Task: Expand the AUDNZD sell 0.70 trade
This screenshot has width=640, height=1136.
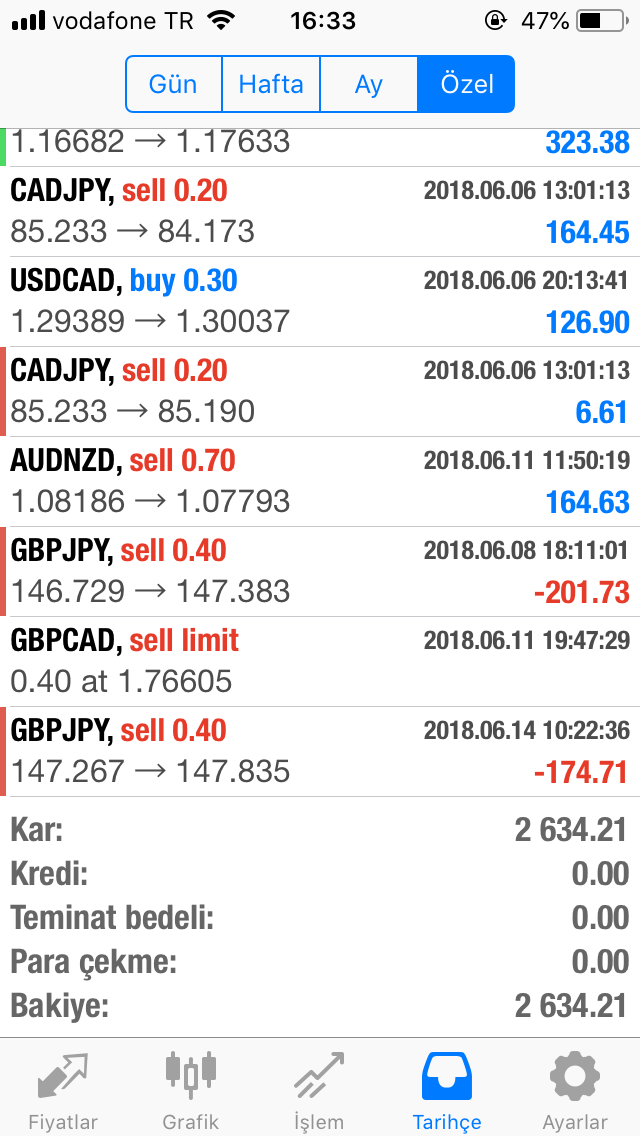Action: pos(320,482)
